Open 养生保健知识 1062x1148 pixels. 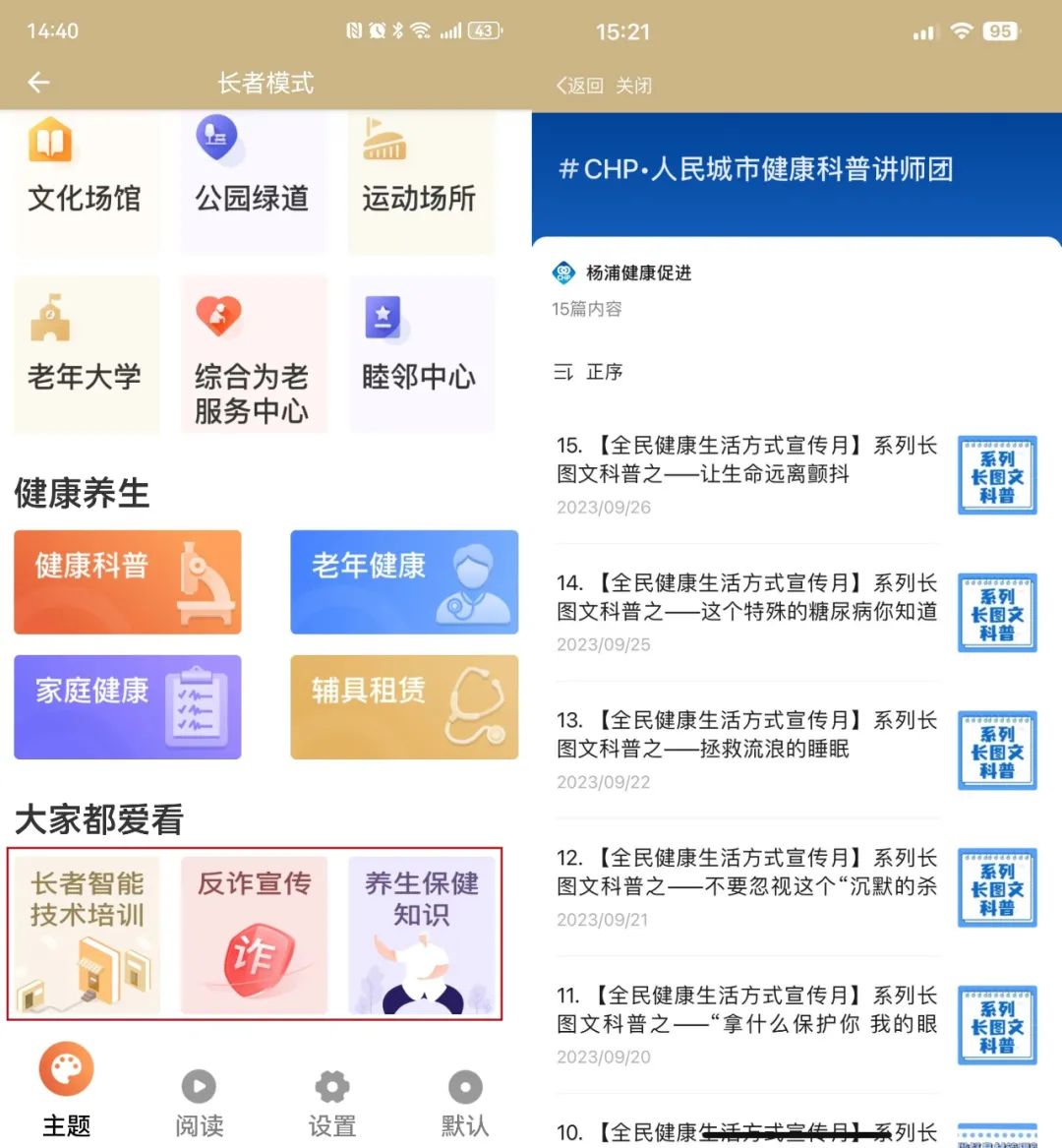click(421, 935)
